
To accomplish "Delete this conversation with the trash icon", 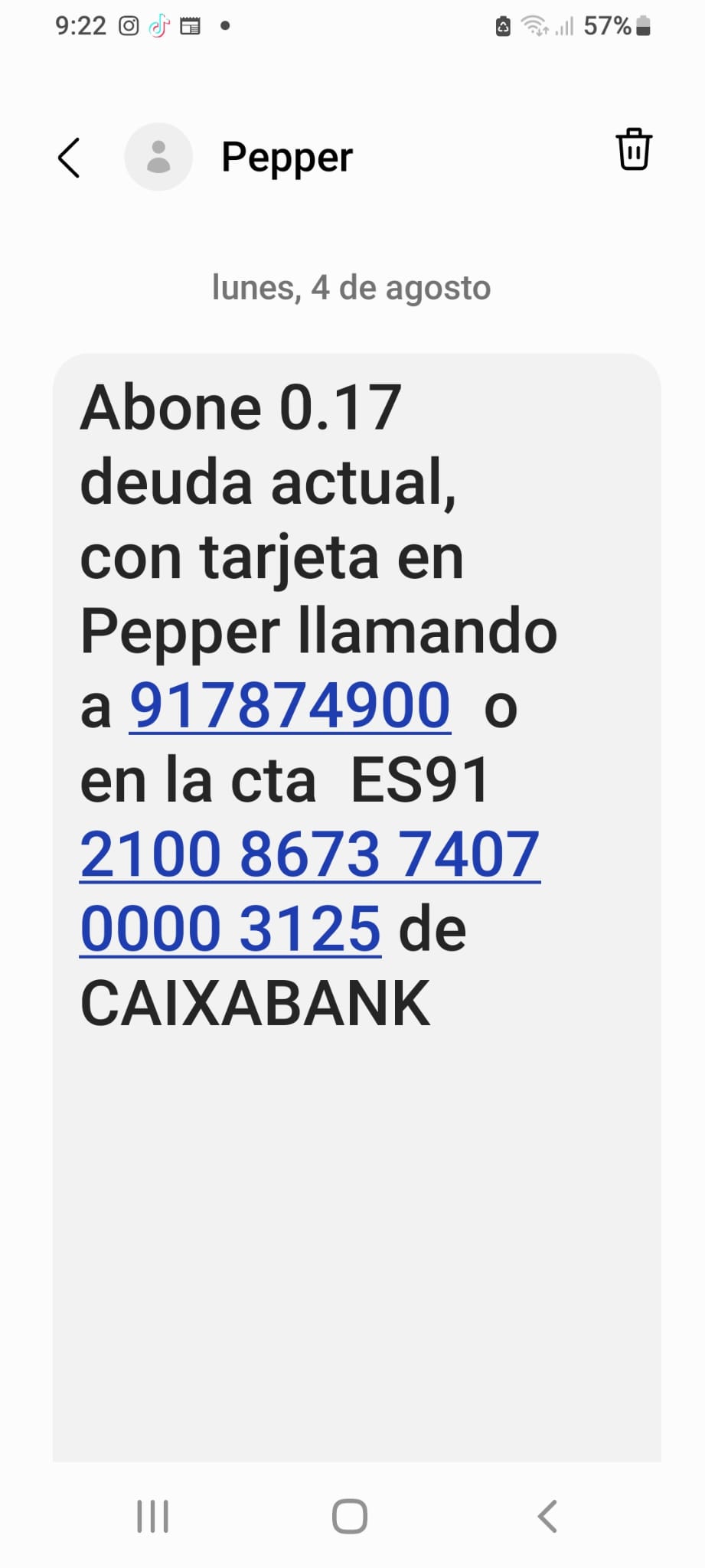I will (634, 149).
